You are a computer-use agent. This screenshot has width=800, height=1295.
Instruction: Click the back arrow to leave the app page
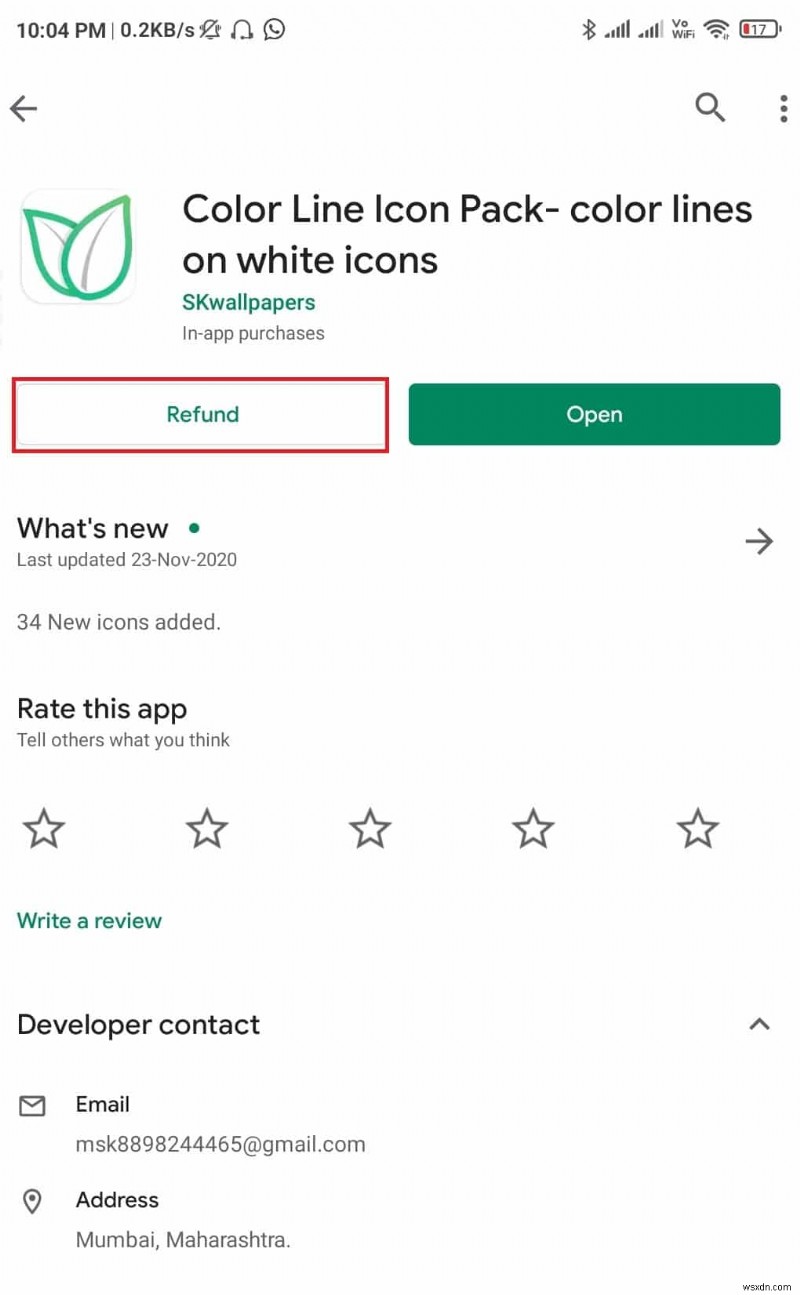pos(24,108)
